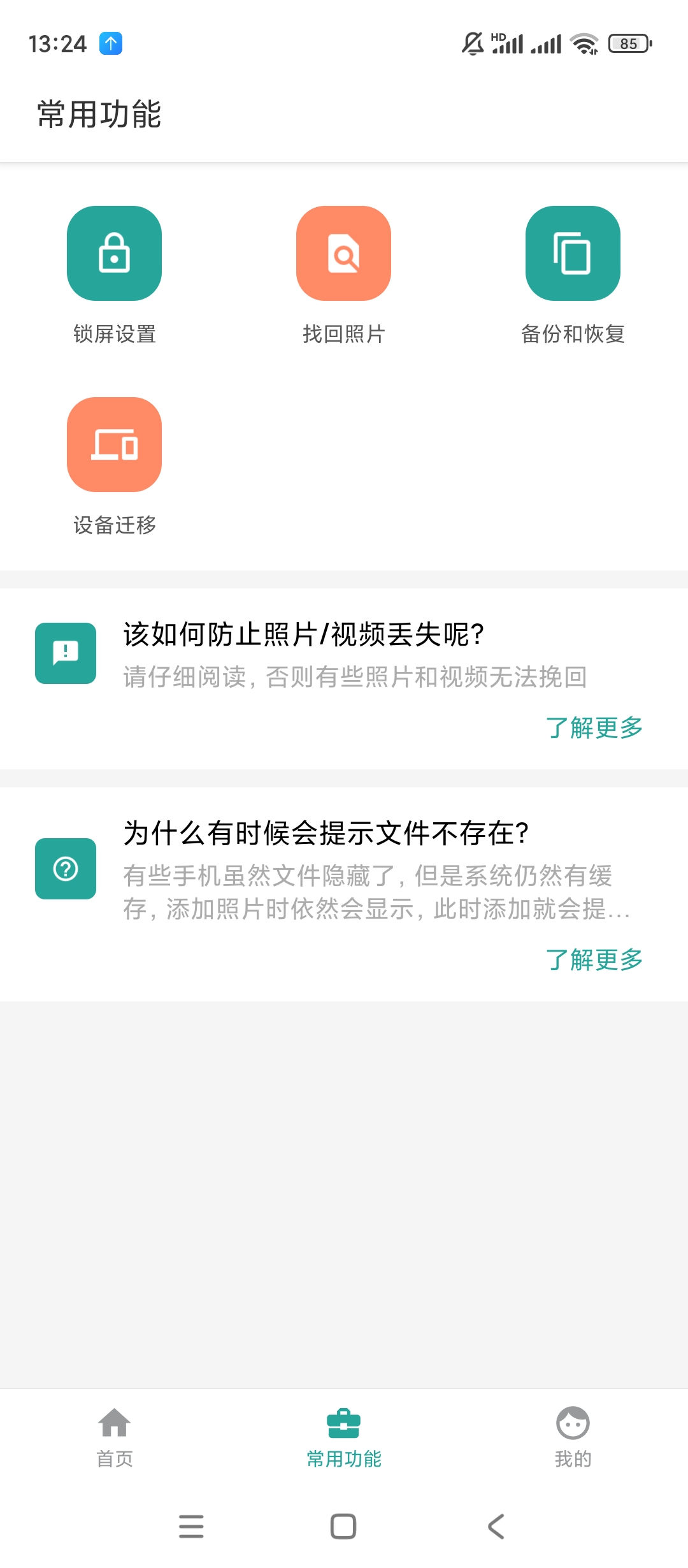Go to the 我的 tab
688x1568 pixels.
[x=573, y=1438]
